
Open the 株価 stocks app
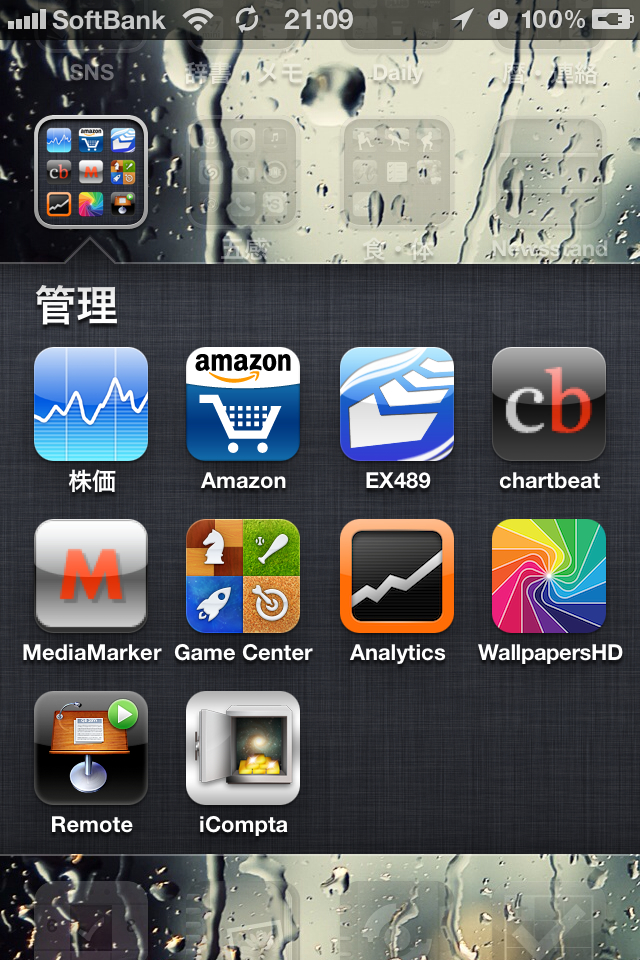pyautogui.click(x=91, y=404)
